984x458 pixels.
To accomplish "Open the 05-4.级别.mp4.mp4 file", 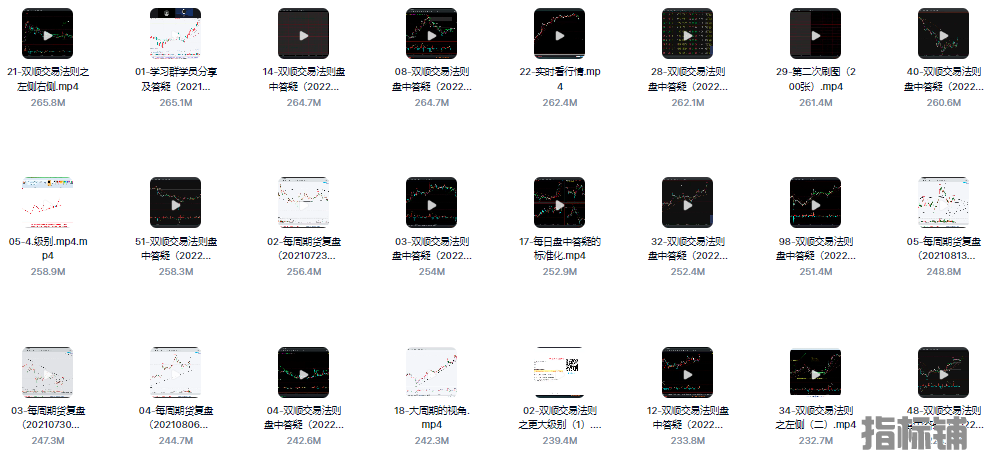I will [47, 203].
